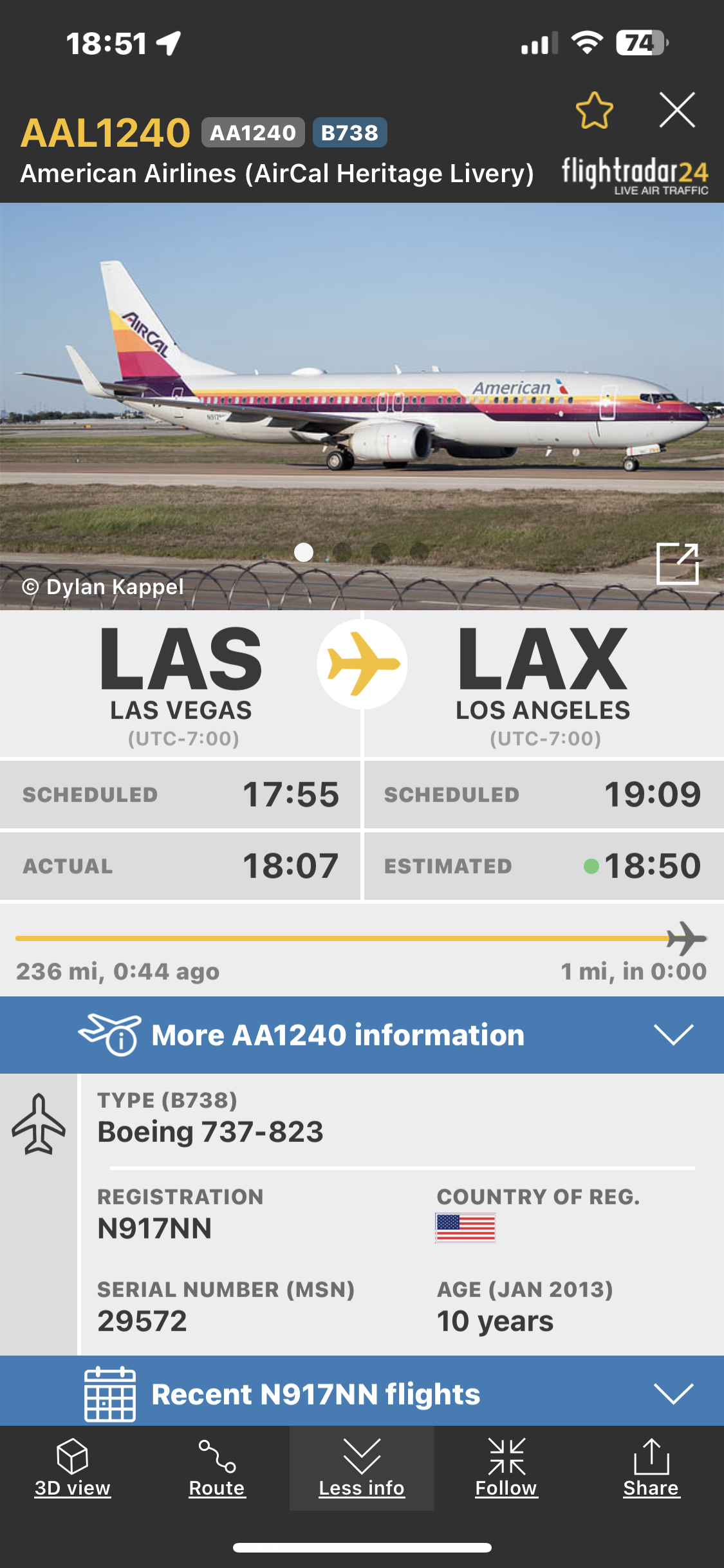Image resolution: width=724 pixels, height=1568 pixels.
Task: Show the flight route
Action: tap(217, 1468)
